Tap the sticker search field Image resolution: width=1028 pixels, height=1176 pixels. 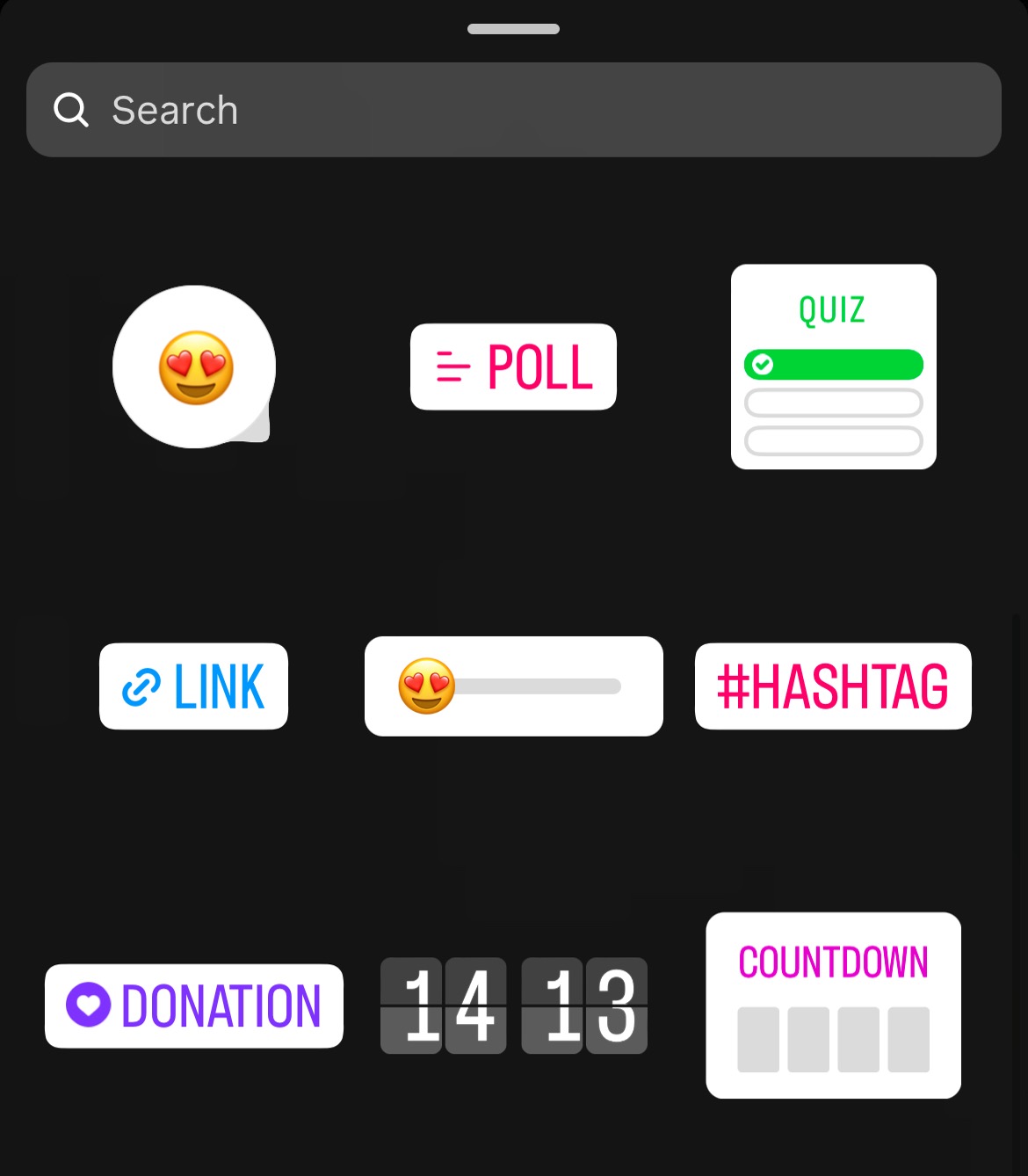point(513,110)
